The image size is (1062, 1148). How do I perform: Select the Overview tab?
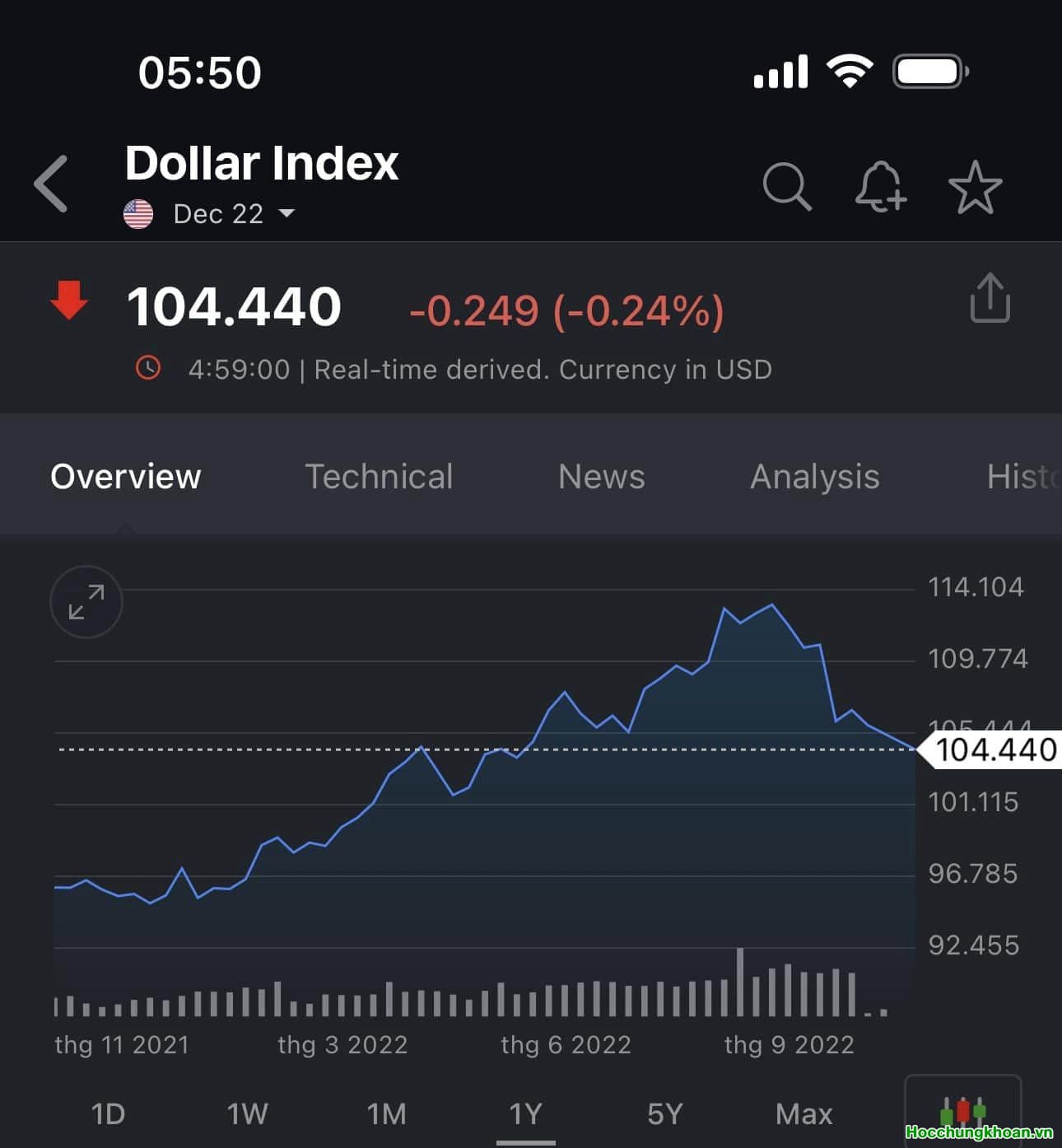coord(126,477)
